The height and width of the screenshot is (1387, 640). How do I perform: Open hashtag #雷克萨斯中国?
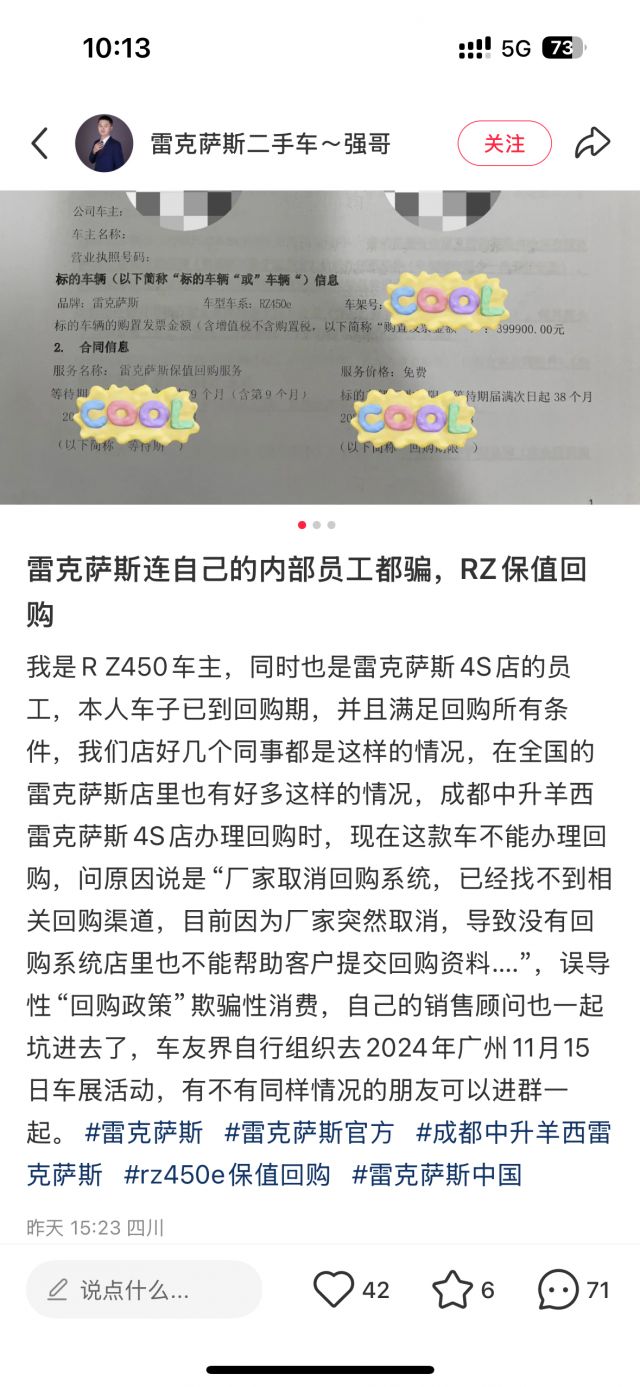coord(436,1174)
